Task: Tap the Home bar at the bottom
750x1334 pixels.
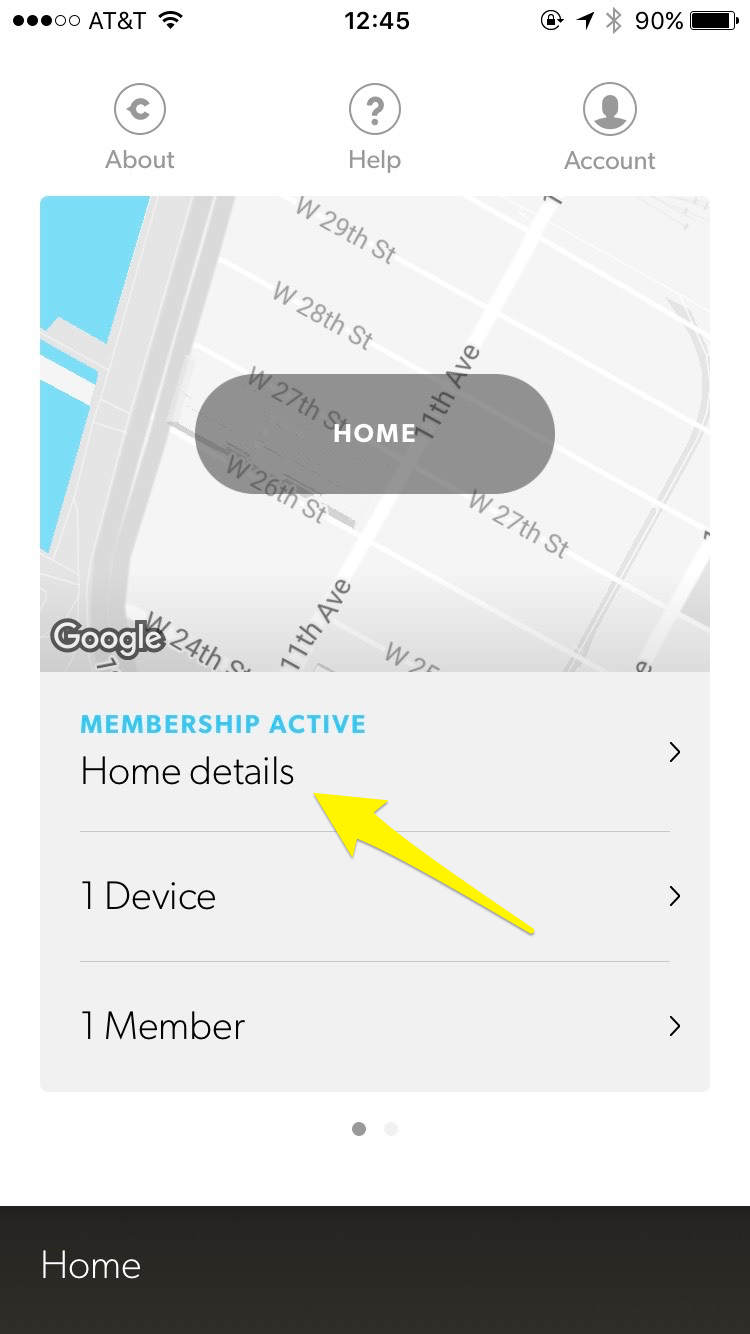Action: (374, 1266)
